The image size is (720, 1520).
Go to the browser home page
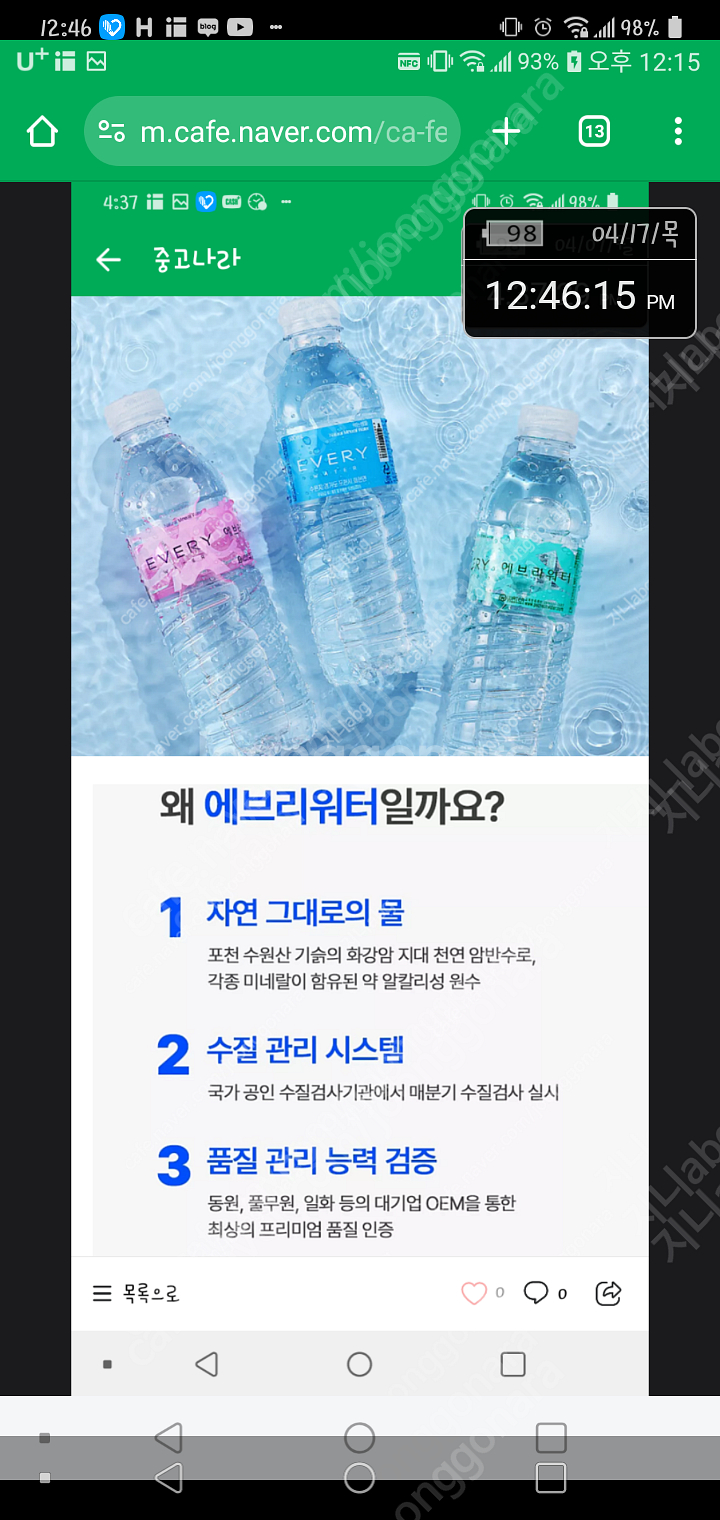(42, 131)
